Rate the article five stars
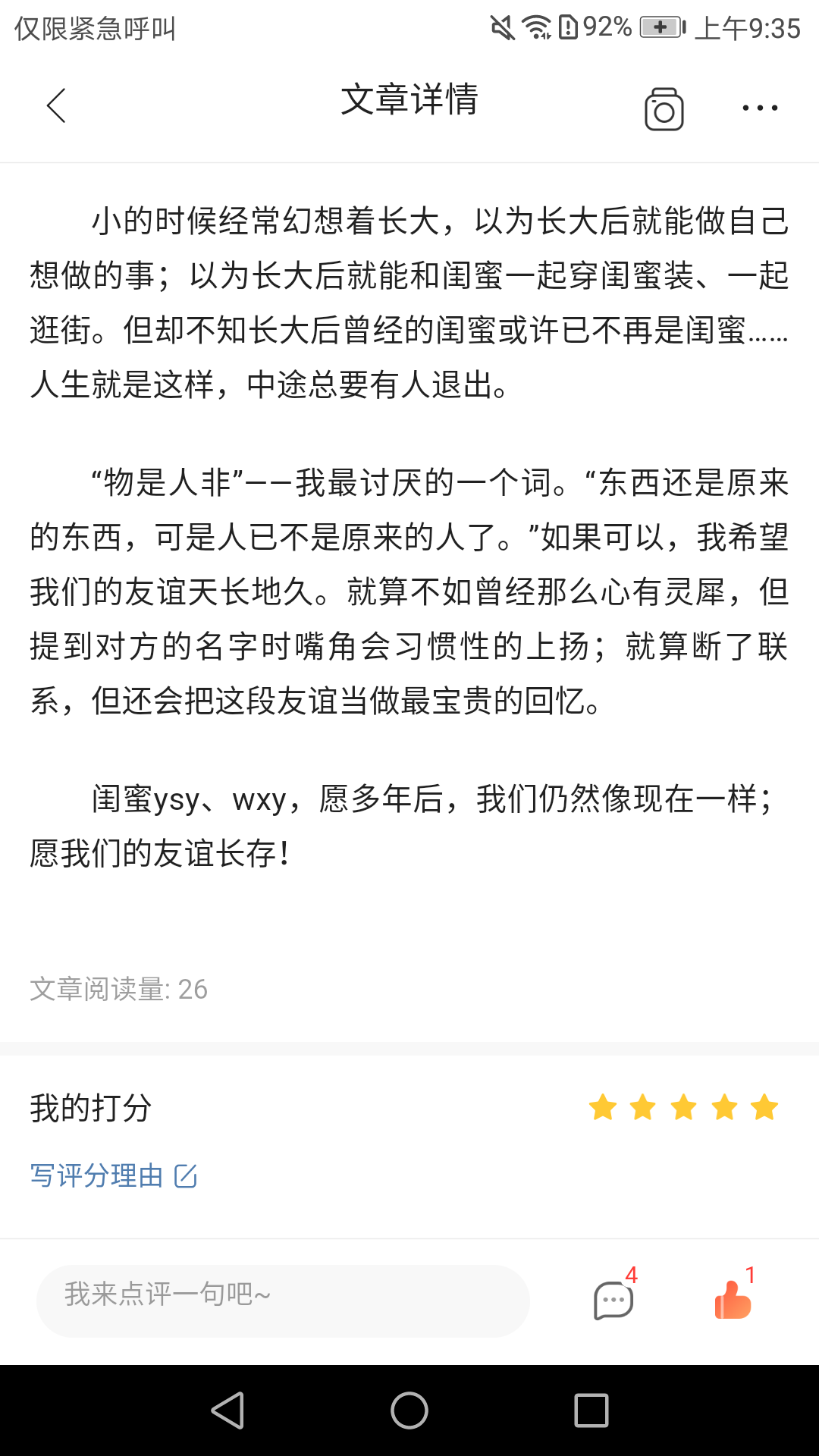Viewport: 819px width, 1456px height. pyautogui.click(x=764, y=1107)
